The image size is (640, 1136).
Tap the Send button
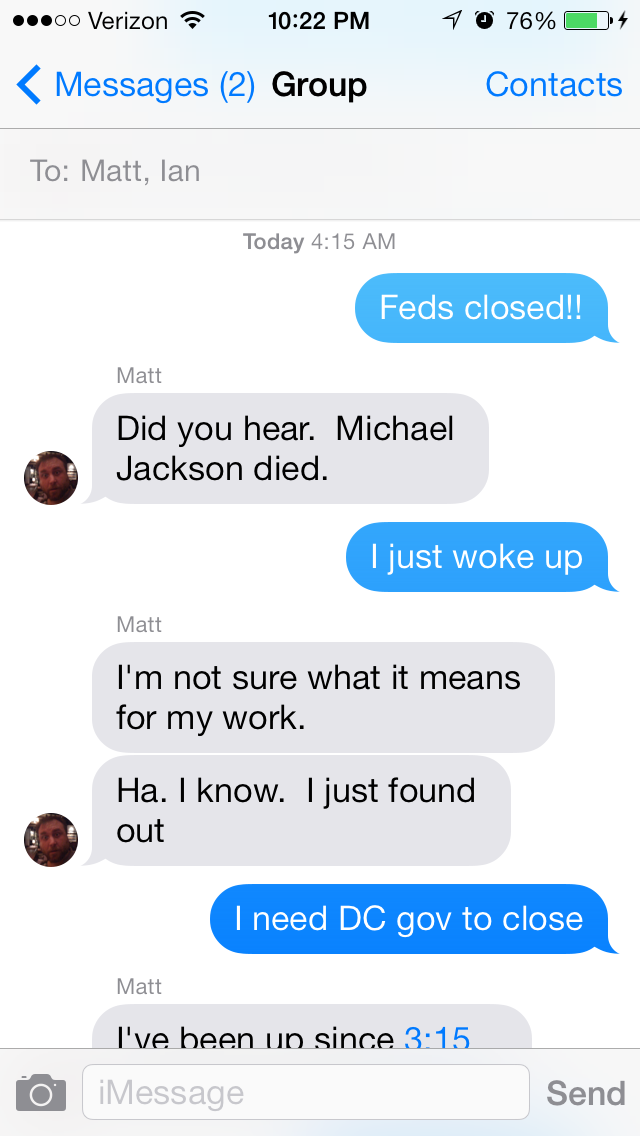pyautogui.click(x=586, y=1093)
